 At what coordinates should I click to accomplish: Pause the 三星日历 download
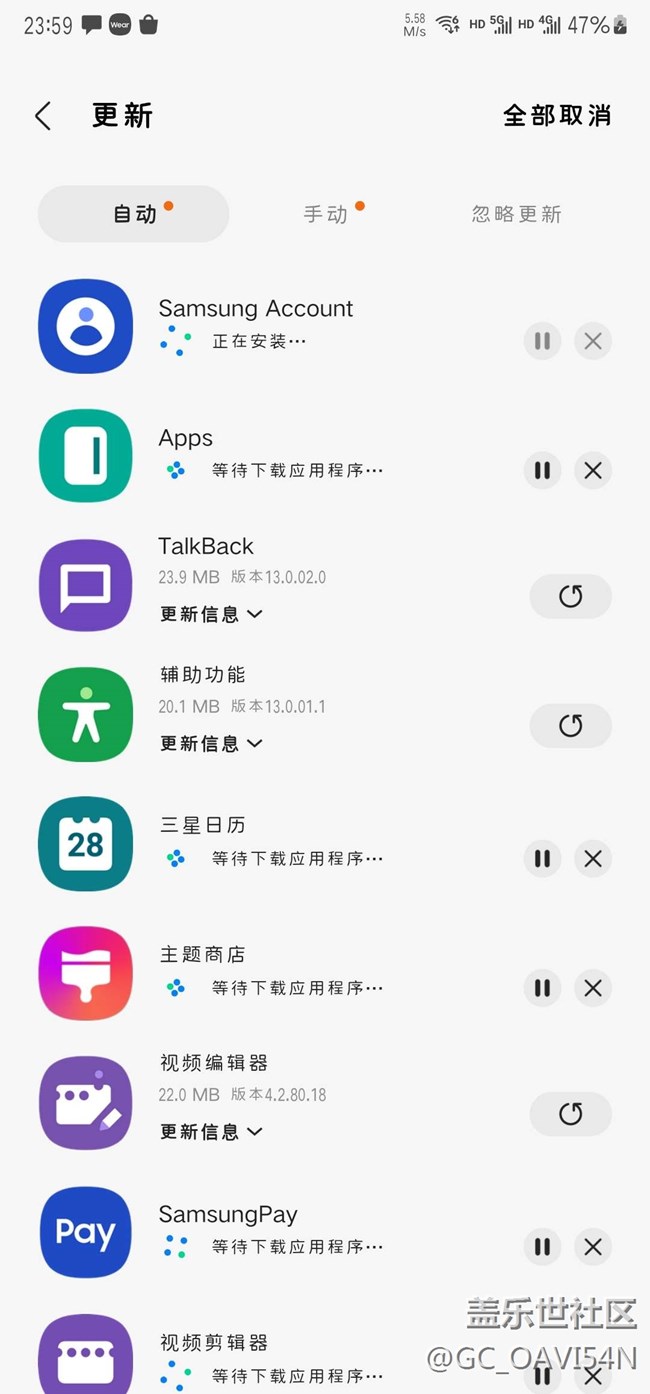(542, 858)
